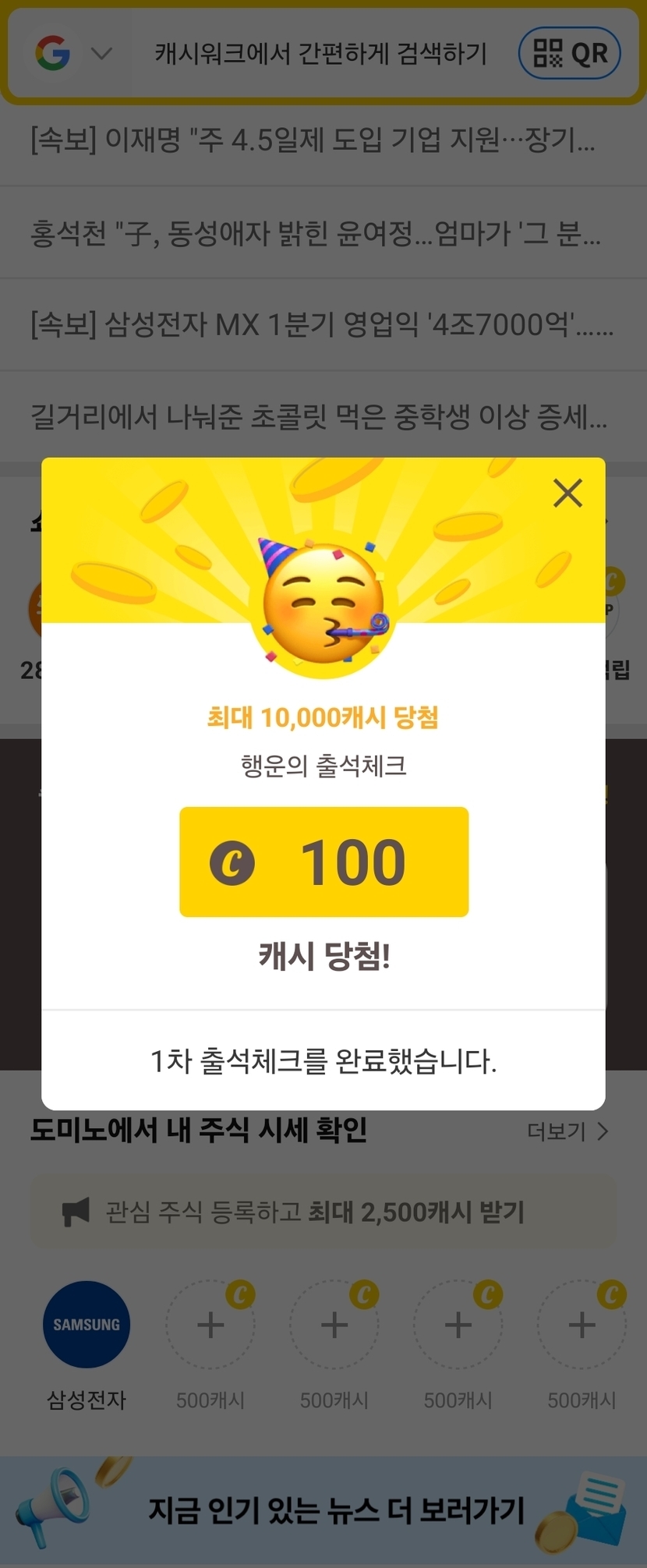Open the search engine dropdown

102,54
